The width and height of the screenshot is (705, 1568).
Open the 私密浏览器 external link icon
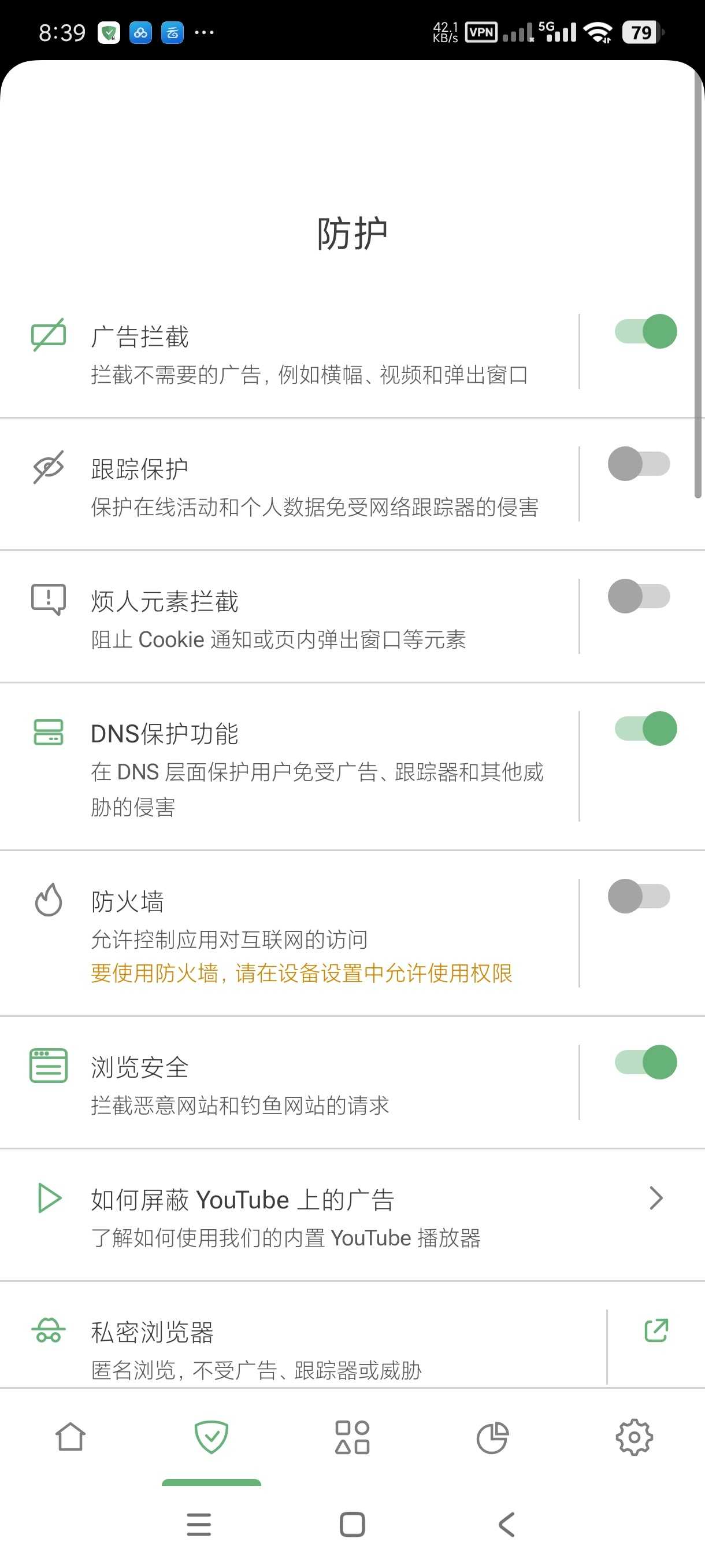tap(656, 1330)
